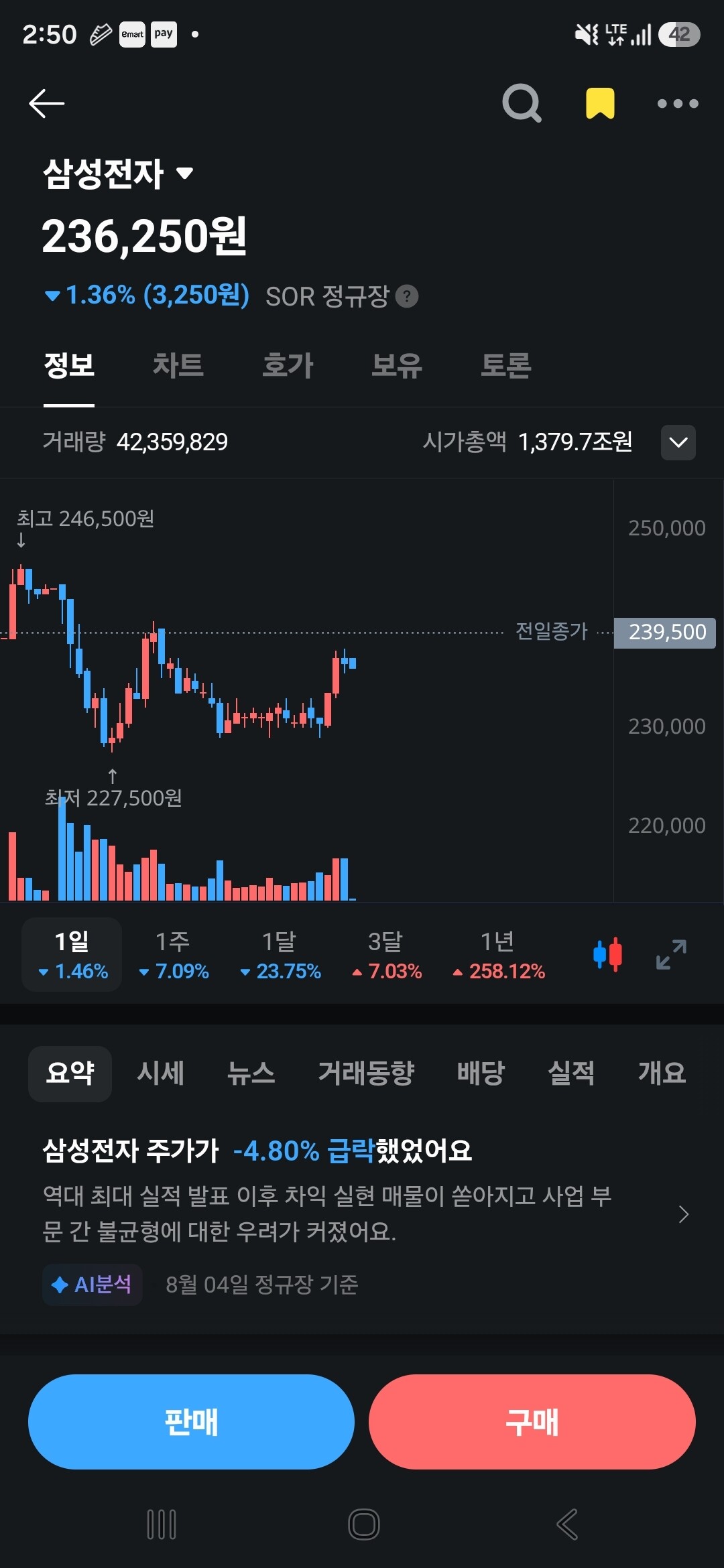Open the stock search magnifier
This screenshot has height=1568, width=724.
tap(522, 103)
